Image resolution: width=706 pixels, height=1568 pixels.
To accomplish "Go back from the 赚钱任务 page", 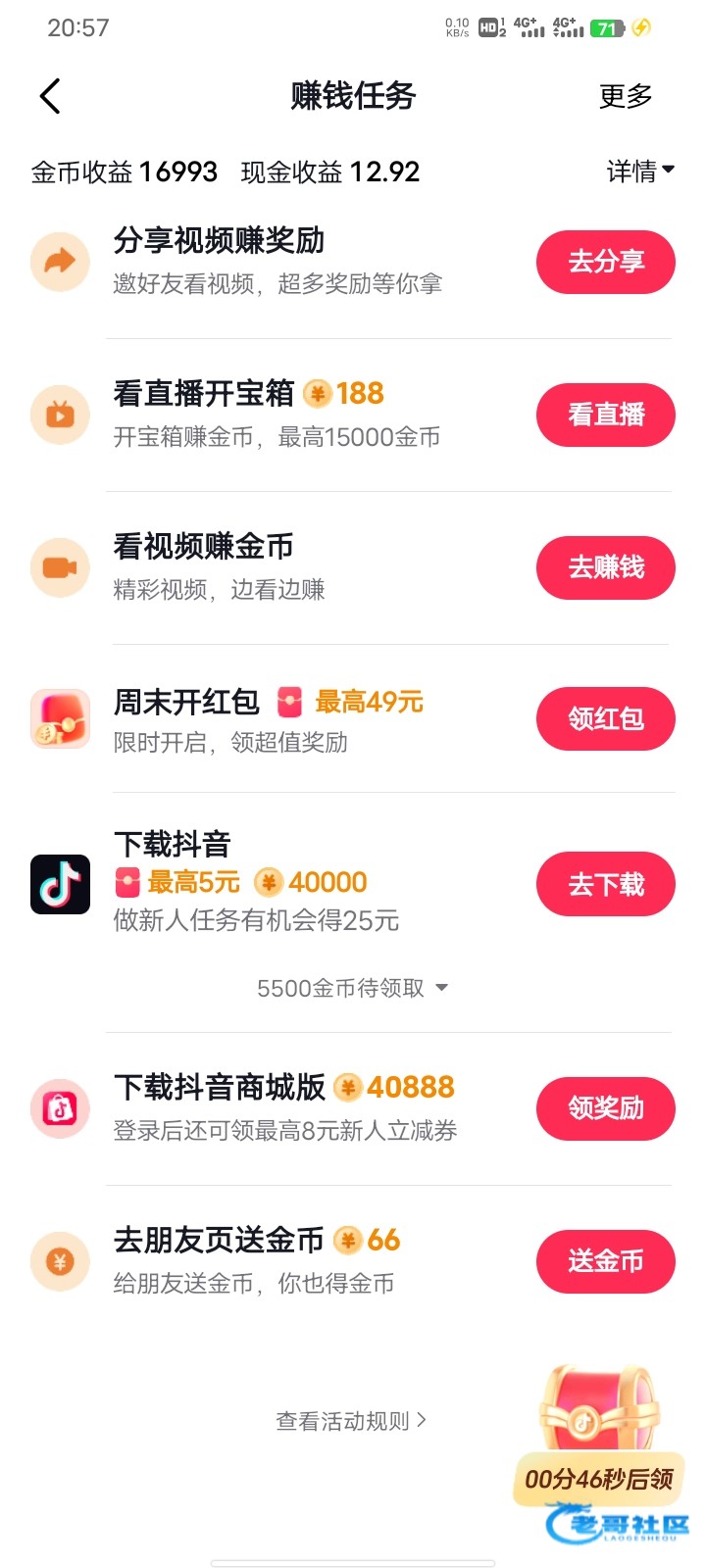I will click(x=51, y=96).
